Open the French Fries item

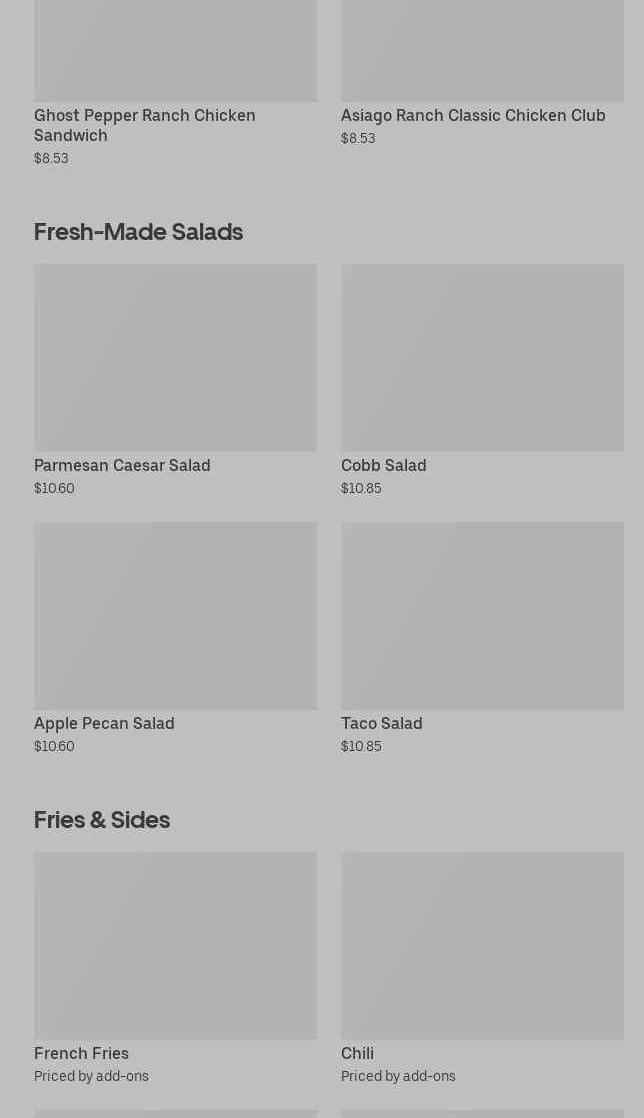(175, 968)
